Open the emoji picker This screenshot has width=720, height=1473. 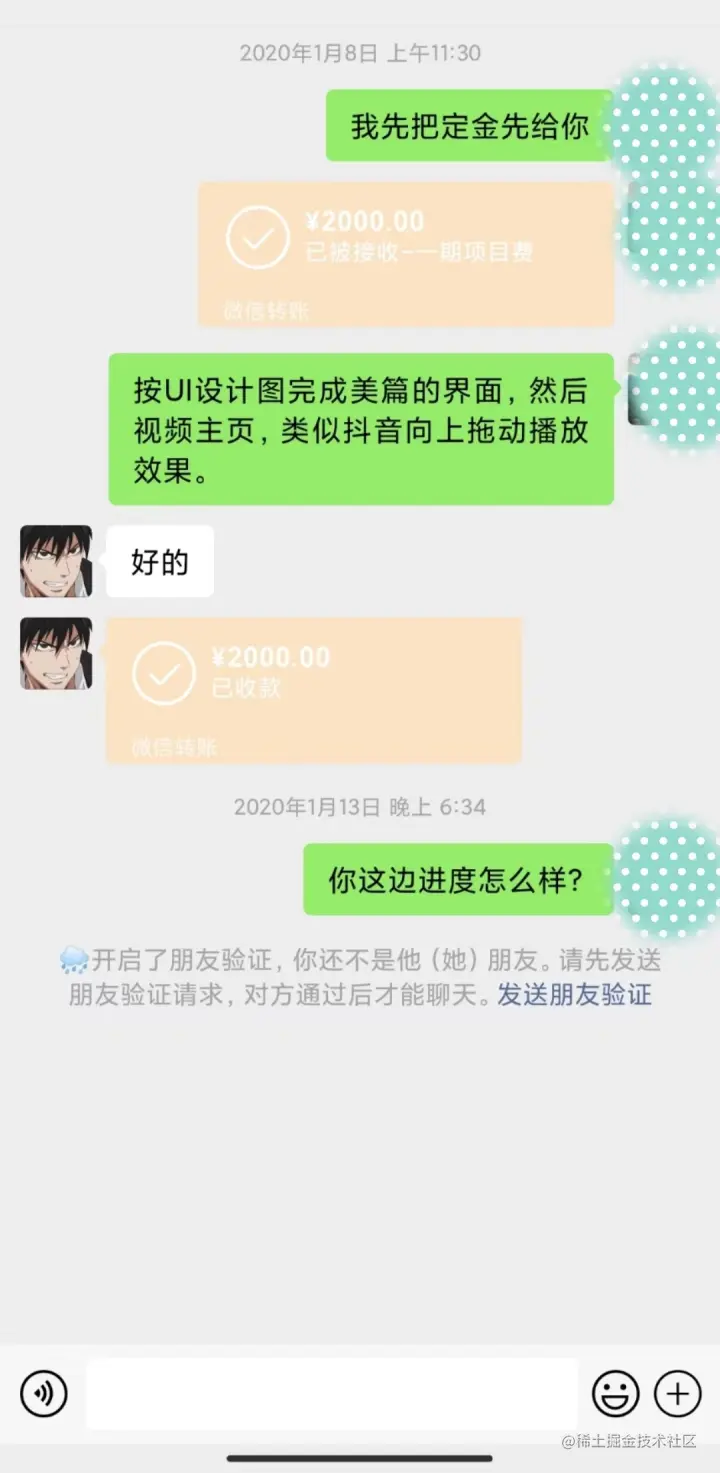point(615,1393)
